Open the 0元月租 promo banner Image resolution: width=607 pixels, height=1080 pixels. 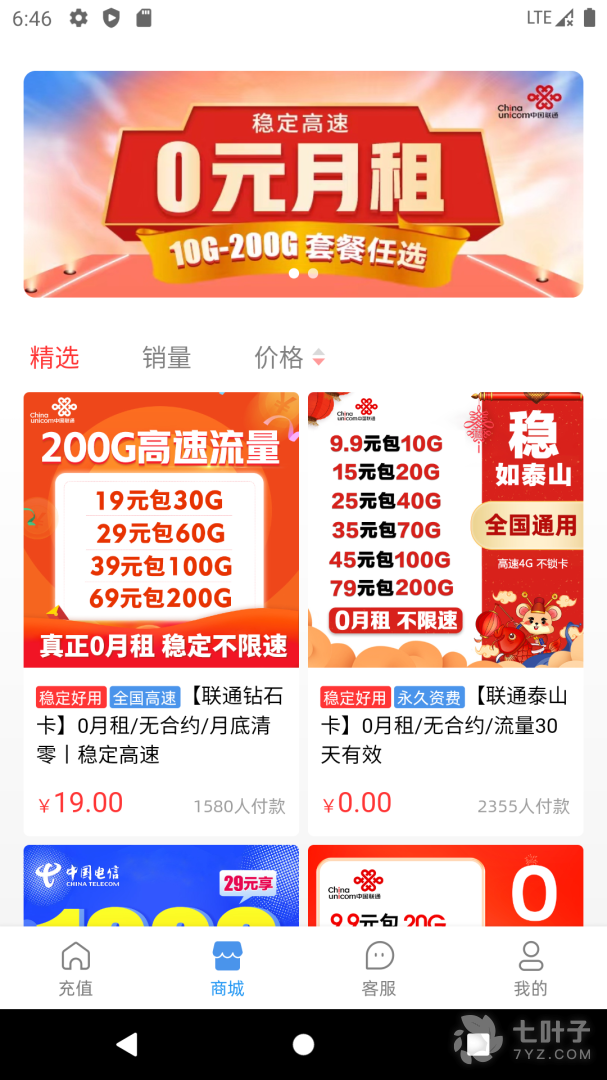pos(303,184)
